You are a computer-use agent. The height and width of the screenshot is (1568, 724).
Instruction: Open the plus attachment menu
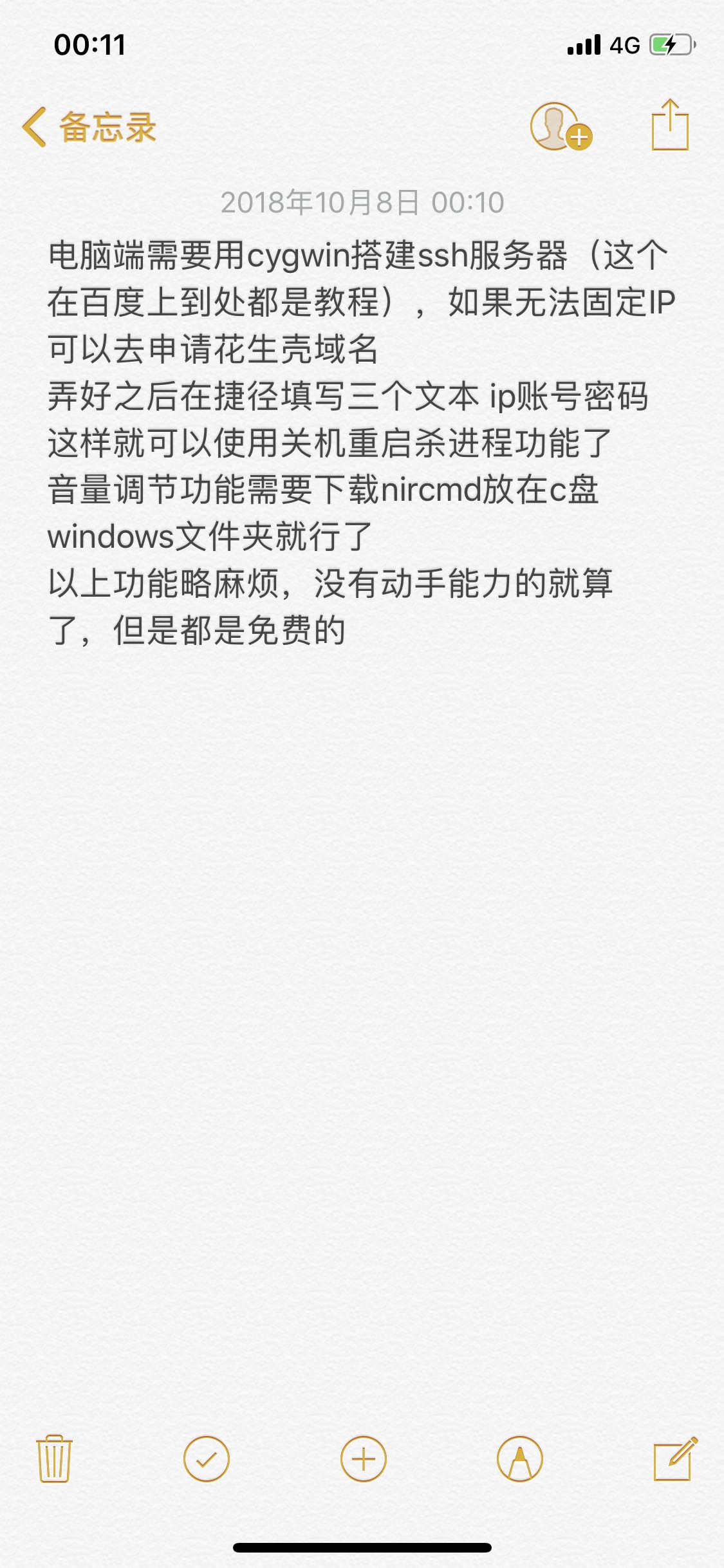coord(363,1459)
